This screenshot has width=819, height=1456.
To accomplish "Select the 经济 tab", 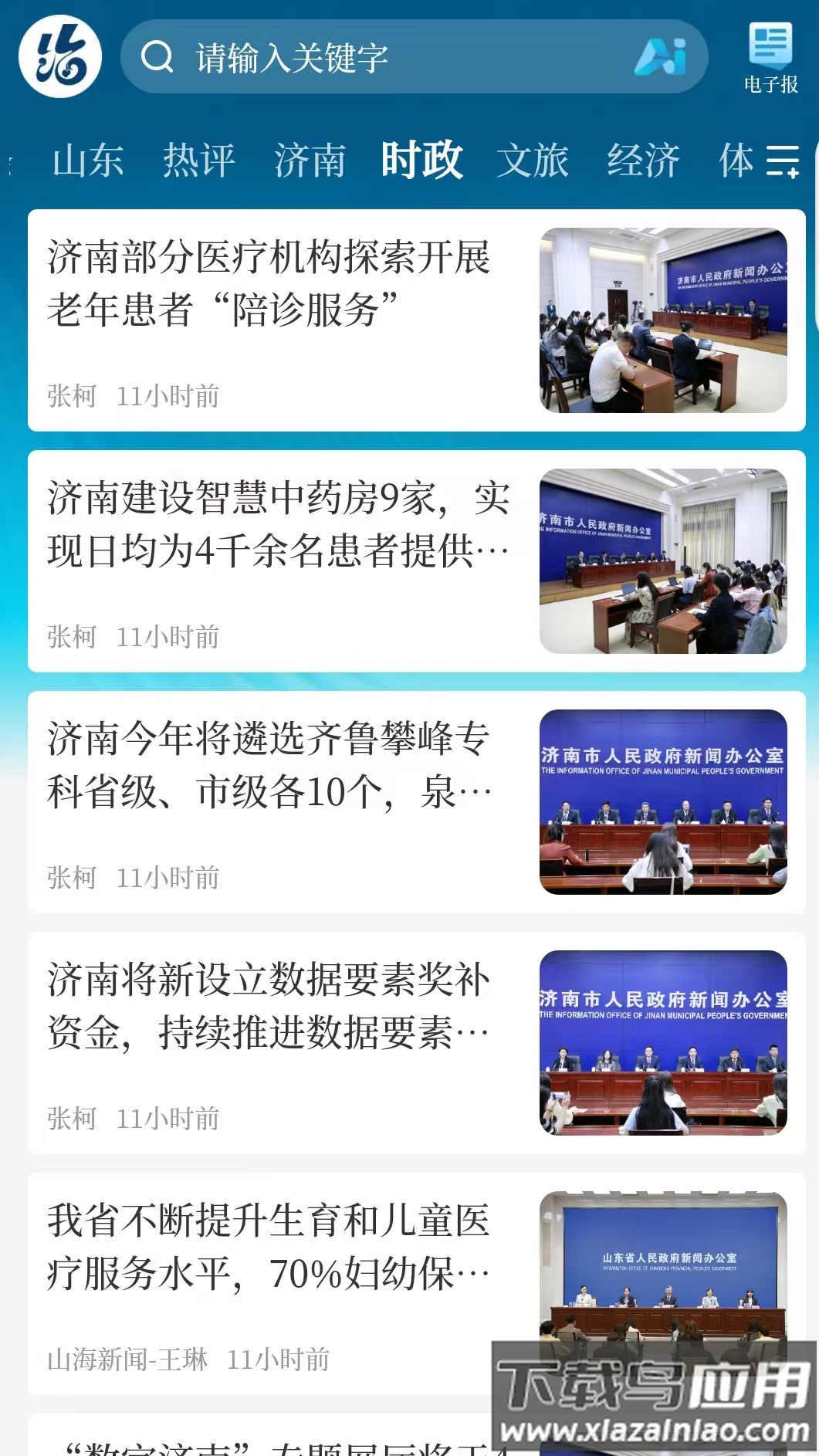I will tap(644, 160).
